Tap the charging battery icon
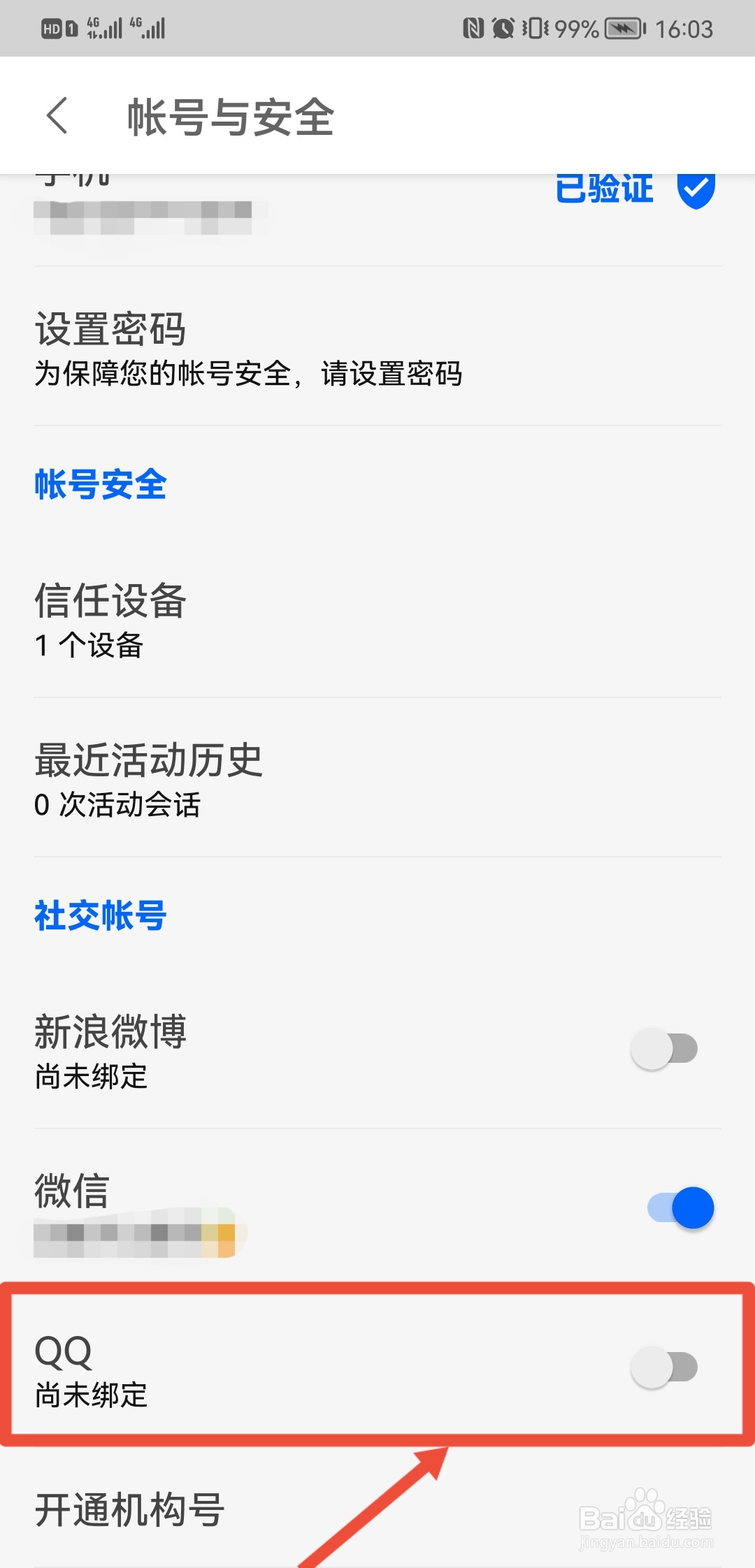 pyautogui.click(x=622, y=27)
